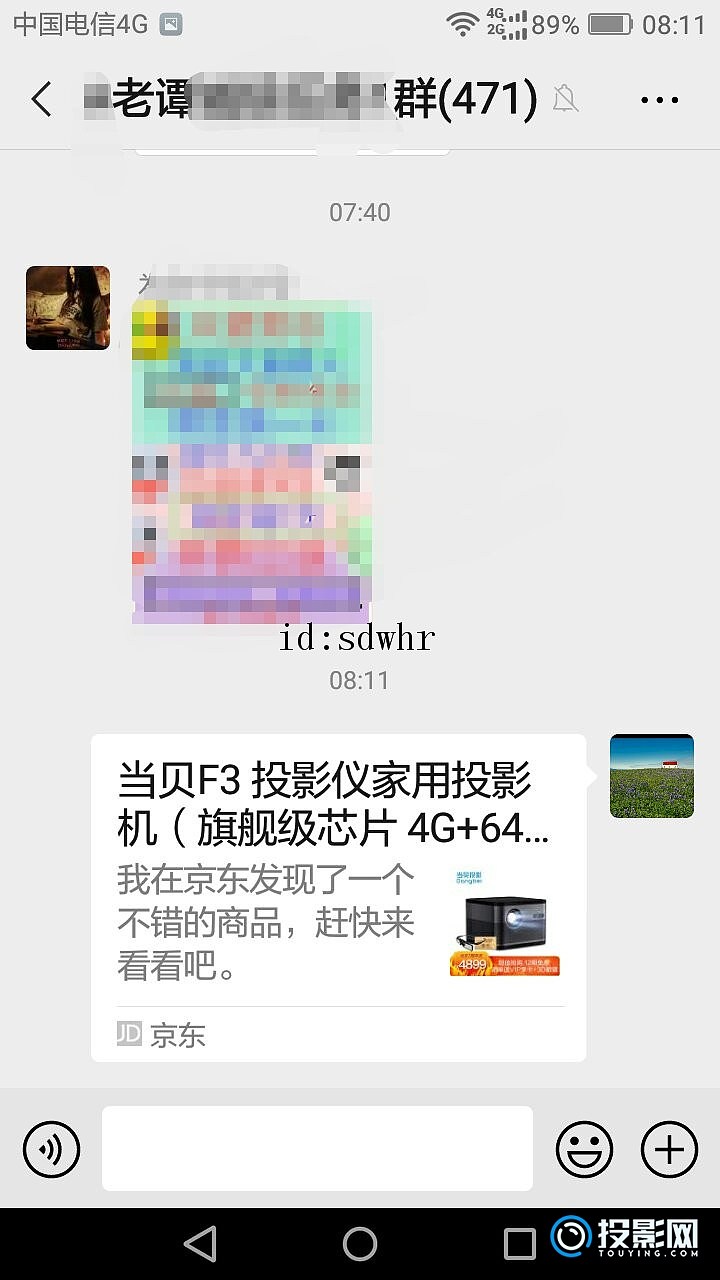Go to the home screen
Image resolution: width=720 pixels, height=1280 pixels.
pos(360,1244)
